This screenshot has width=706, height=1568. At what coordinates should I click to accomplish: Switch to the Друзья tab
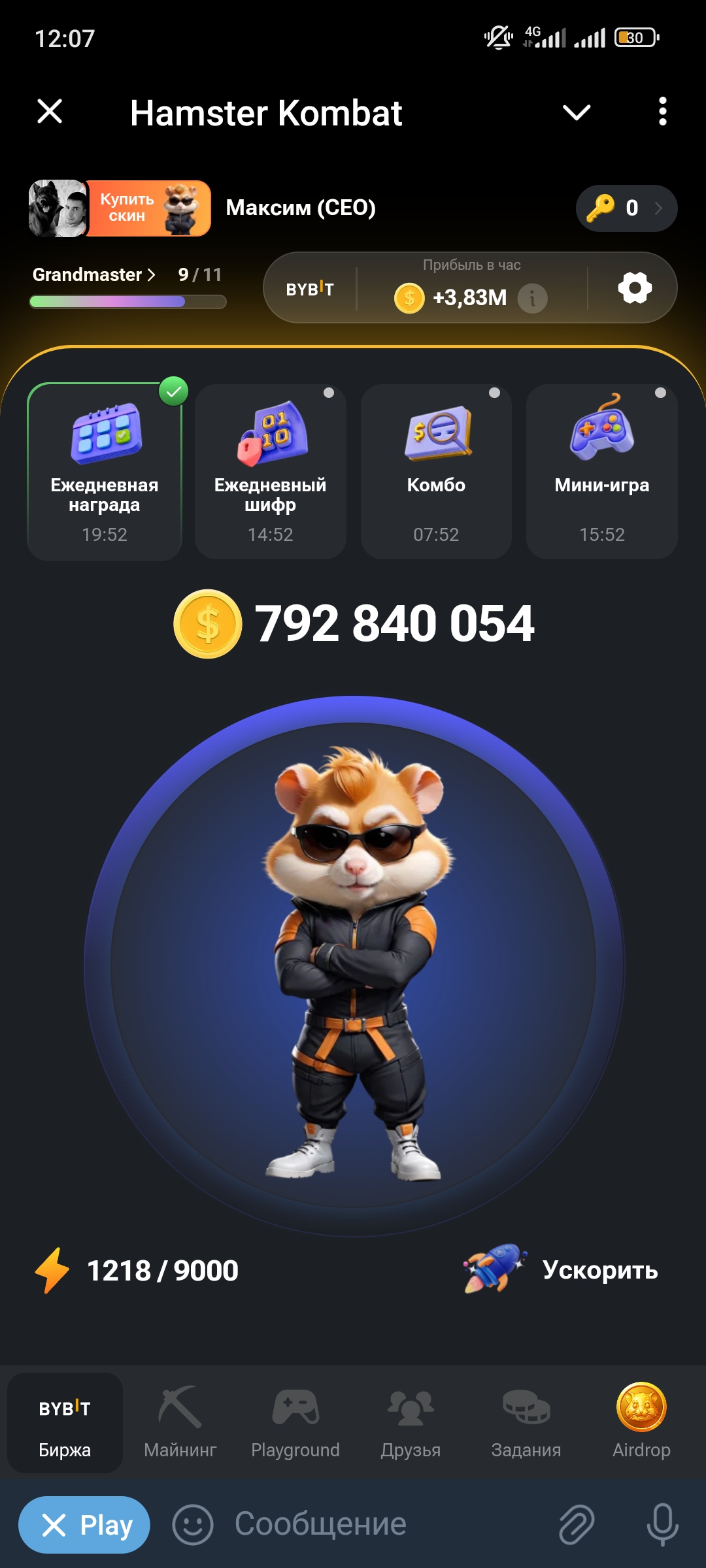(411, 1422)
